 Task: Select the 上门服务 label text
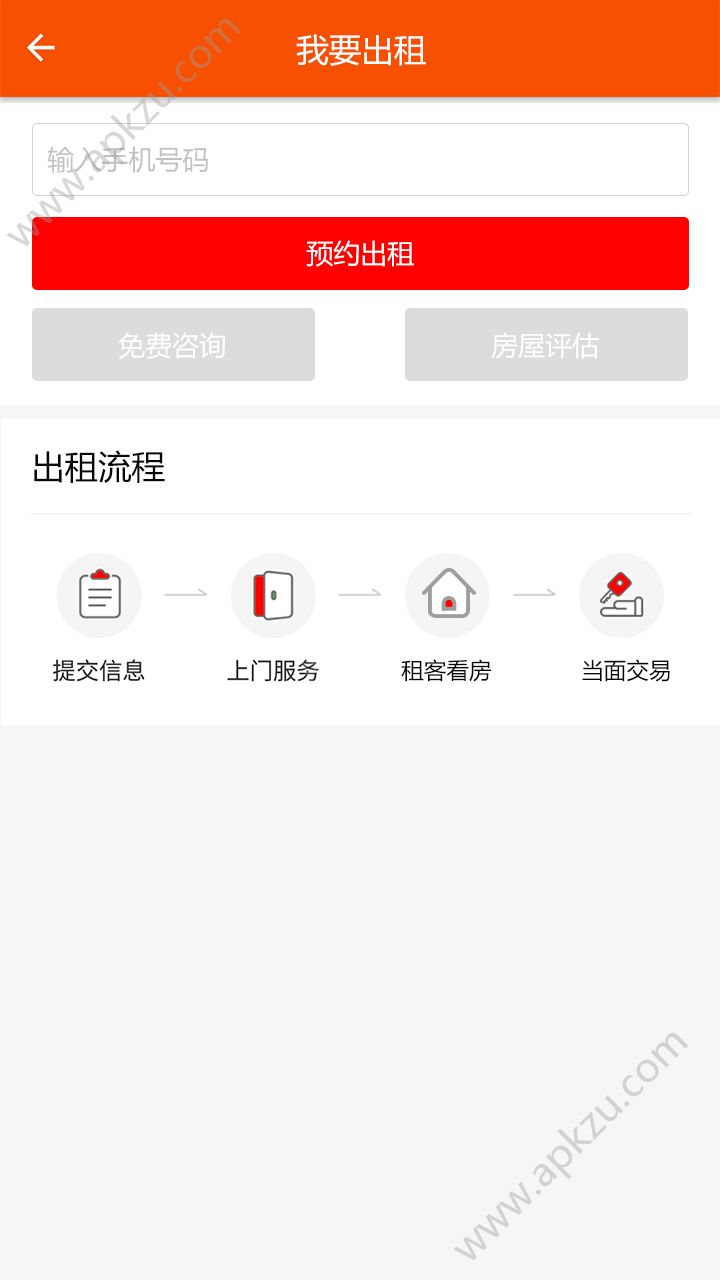(x=273, y=671)
